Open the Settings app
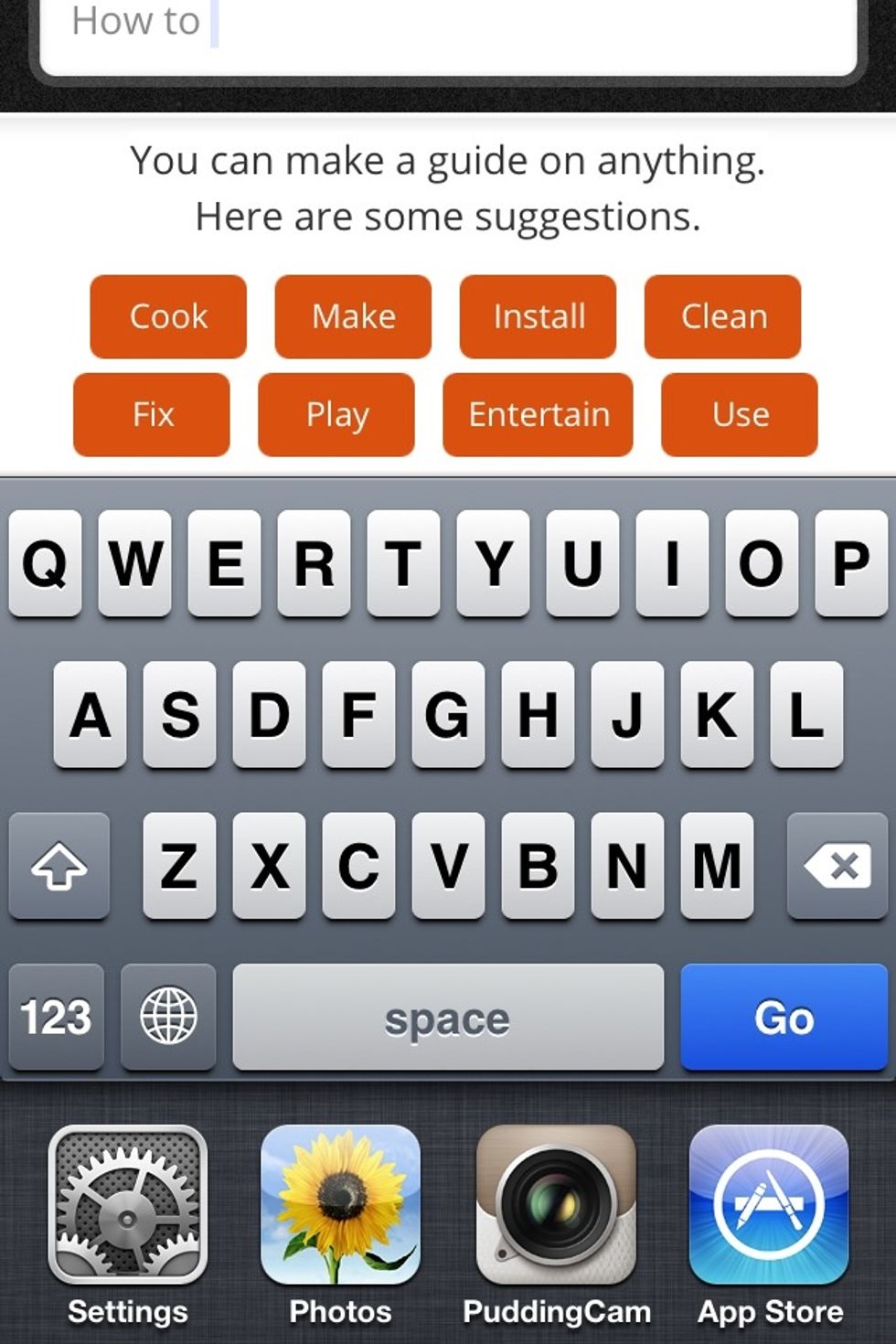The image size is (896, 1344). pyautogui.click(x=128, y=1205)
